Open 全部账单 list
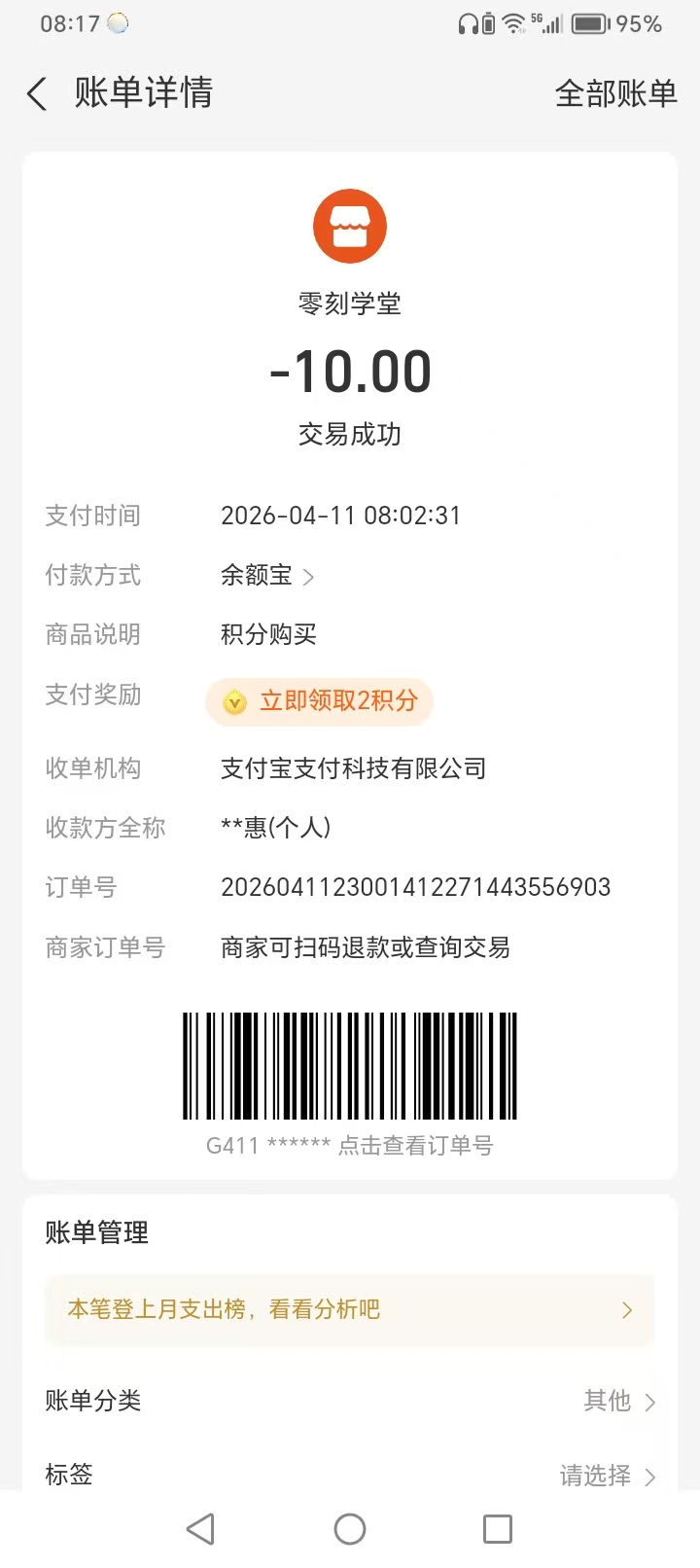 pos(615,94)
